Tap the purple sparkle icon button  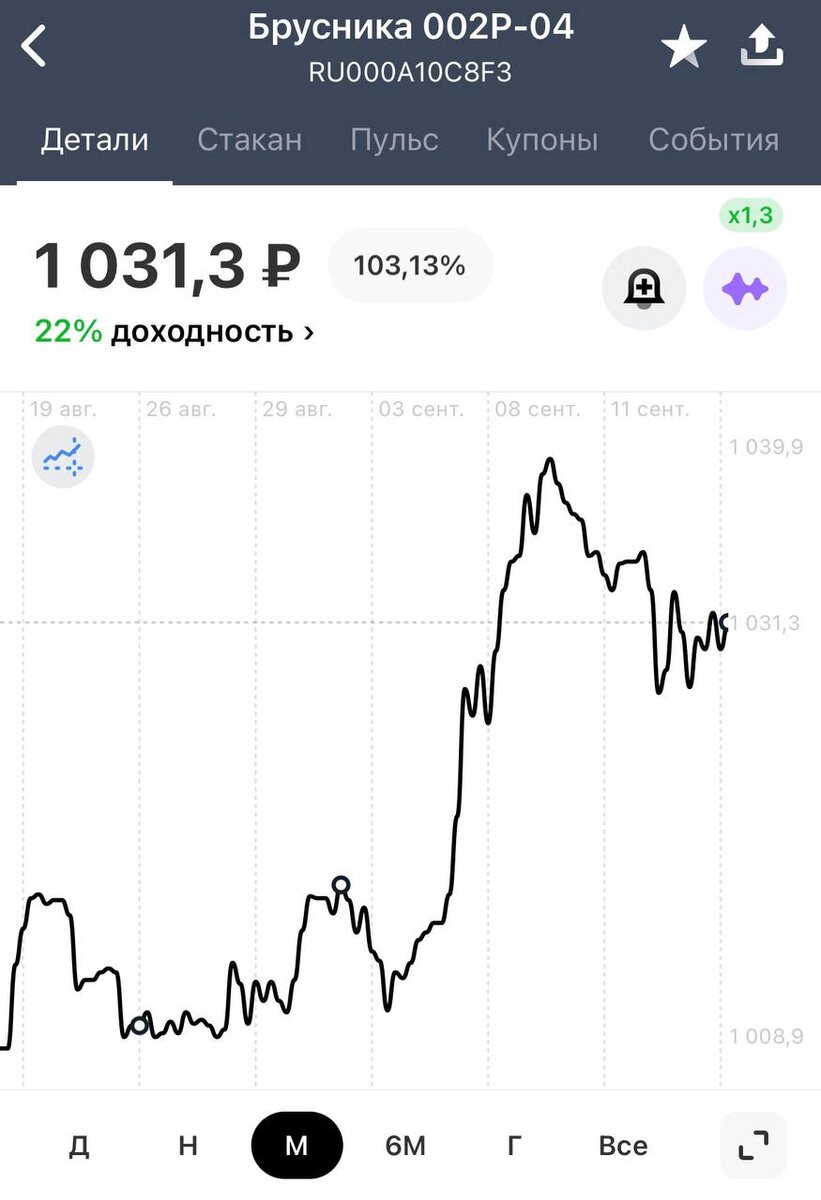[x=745, y=289]
